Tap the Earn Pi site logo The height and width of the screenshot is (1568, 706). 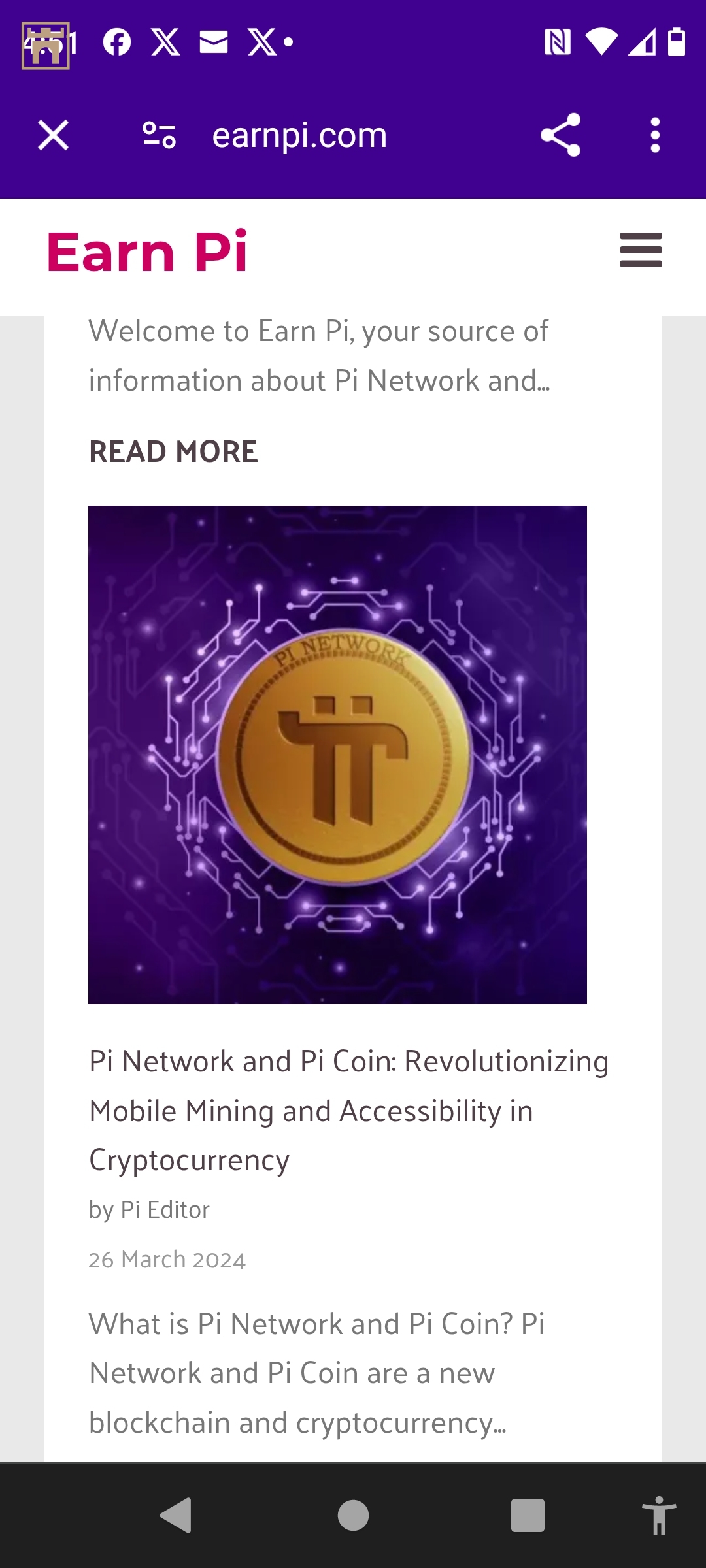pos(147,252)
